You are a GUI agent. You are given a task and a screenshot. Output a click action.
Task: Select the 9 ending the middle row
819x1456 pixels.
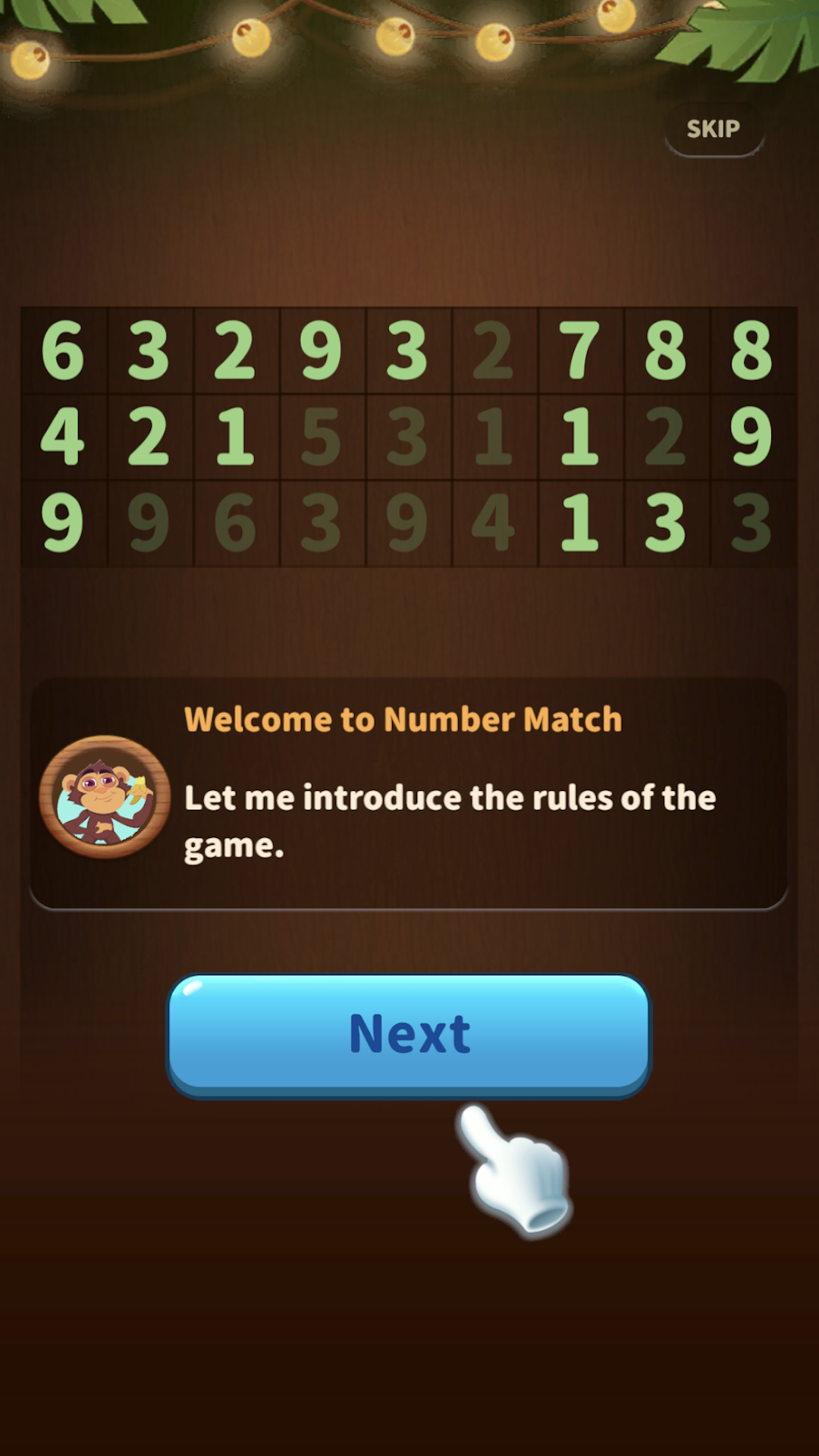pos(754,436)
